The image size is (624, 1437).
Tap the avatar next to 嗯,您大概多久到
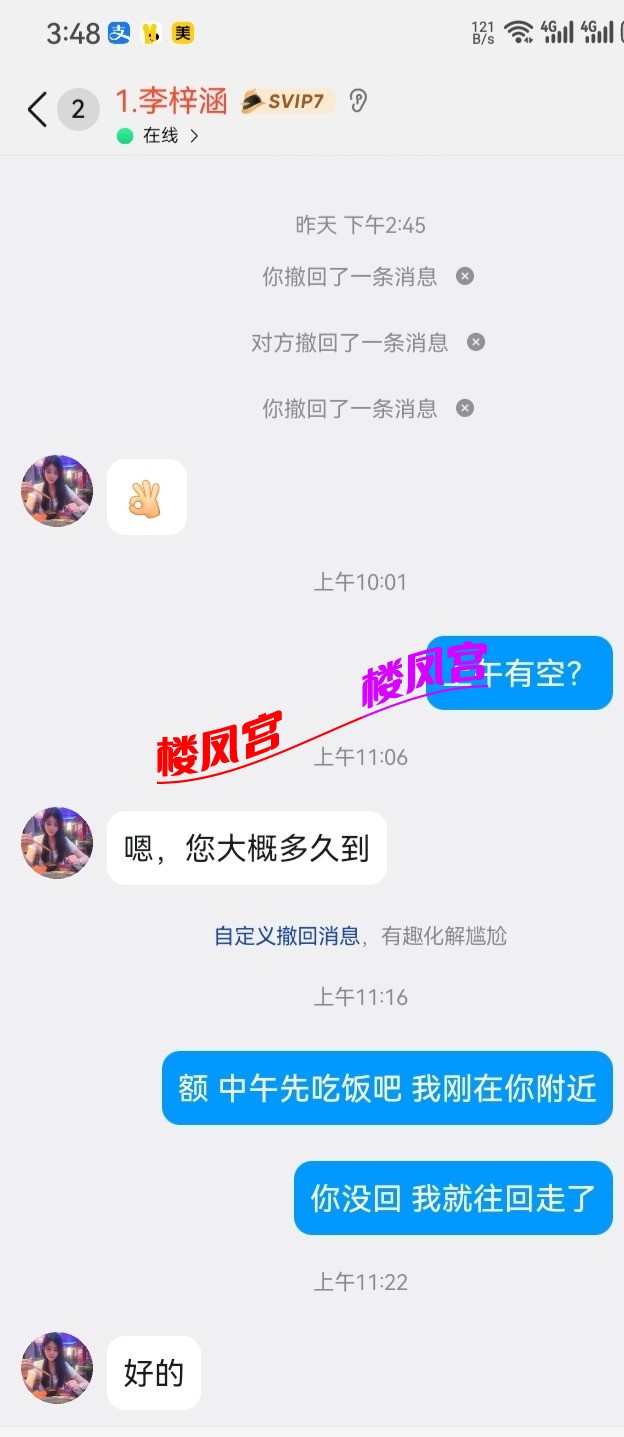coord(57,843)
